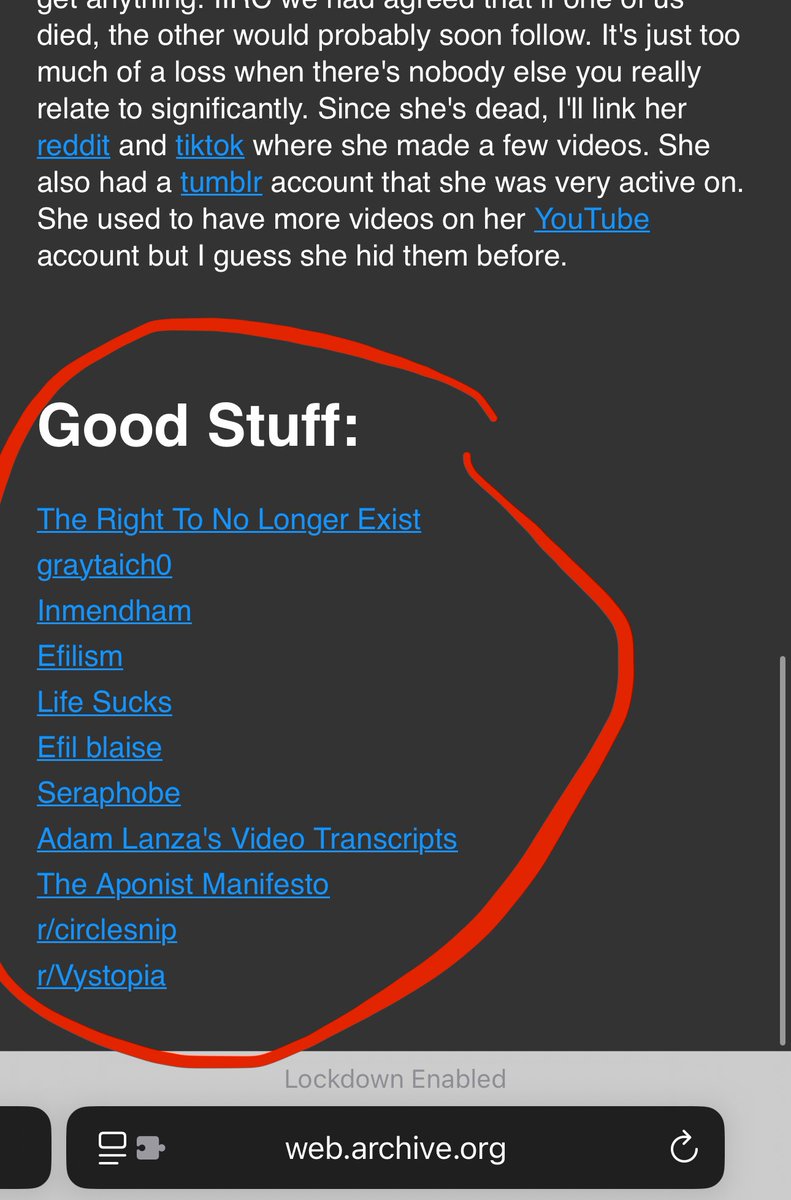Open the Seraphobe link

tap(108, 793)
